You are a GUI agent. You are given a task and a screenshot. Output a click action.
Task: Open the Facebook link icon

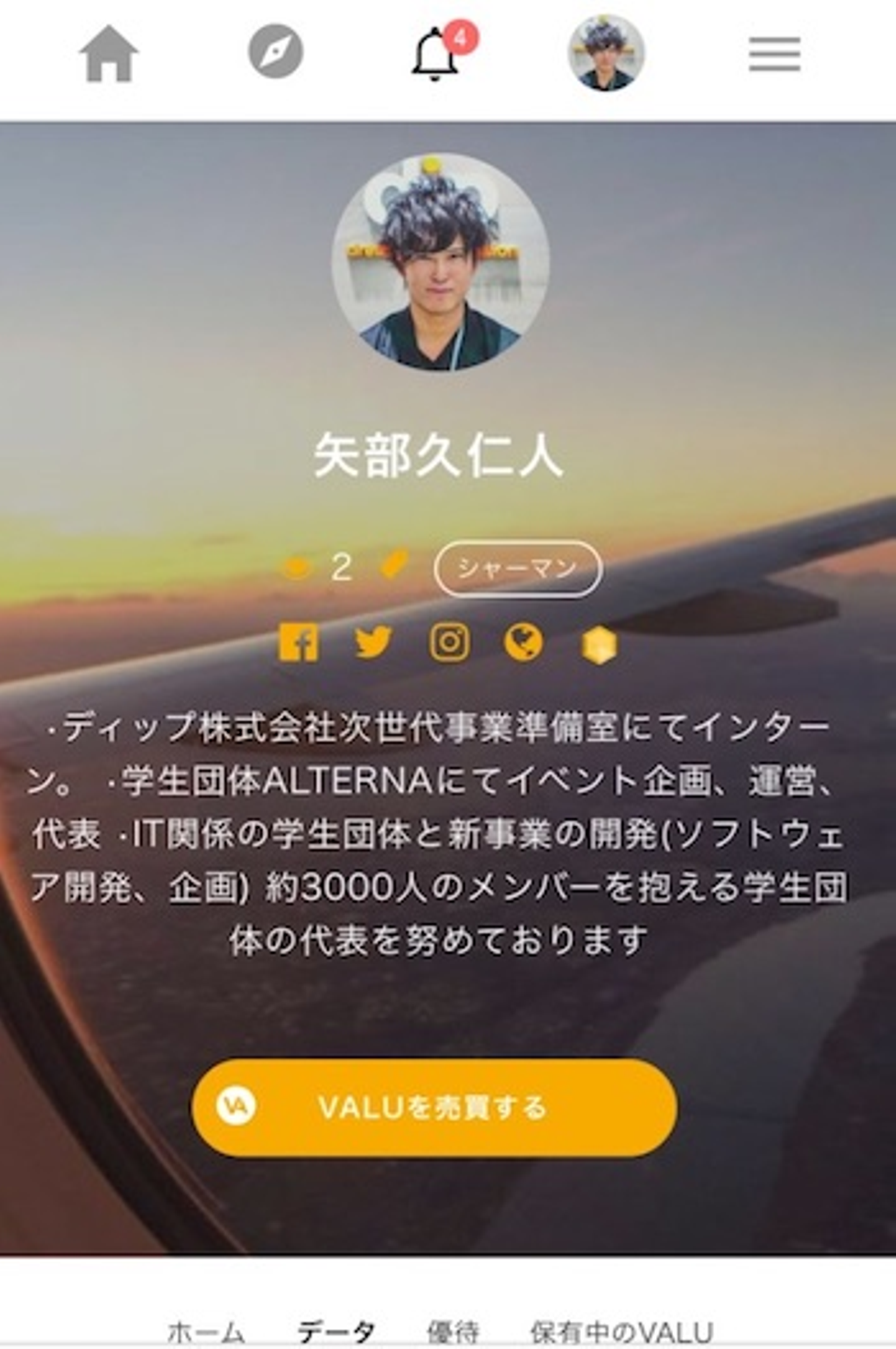[x=299, y=642]
